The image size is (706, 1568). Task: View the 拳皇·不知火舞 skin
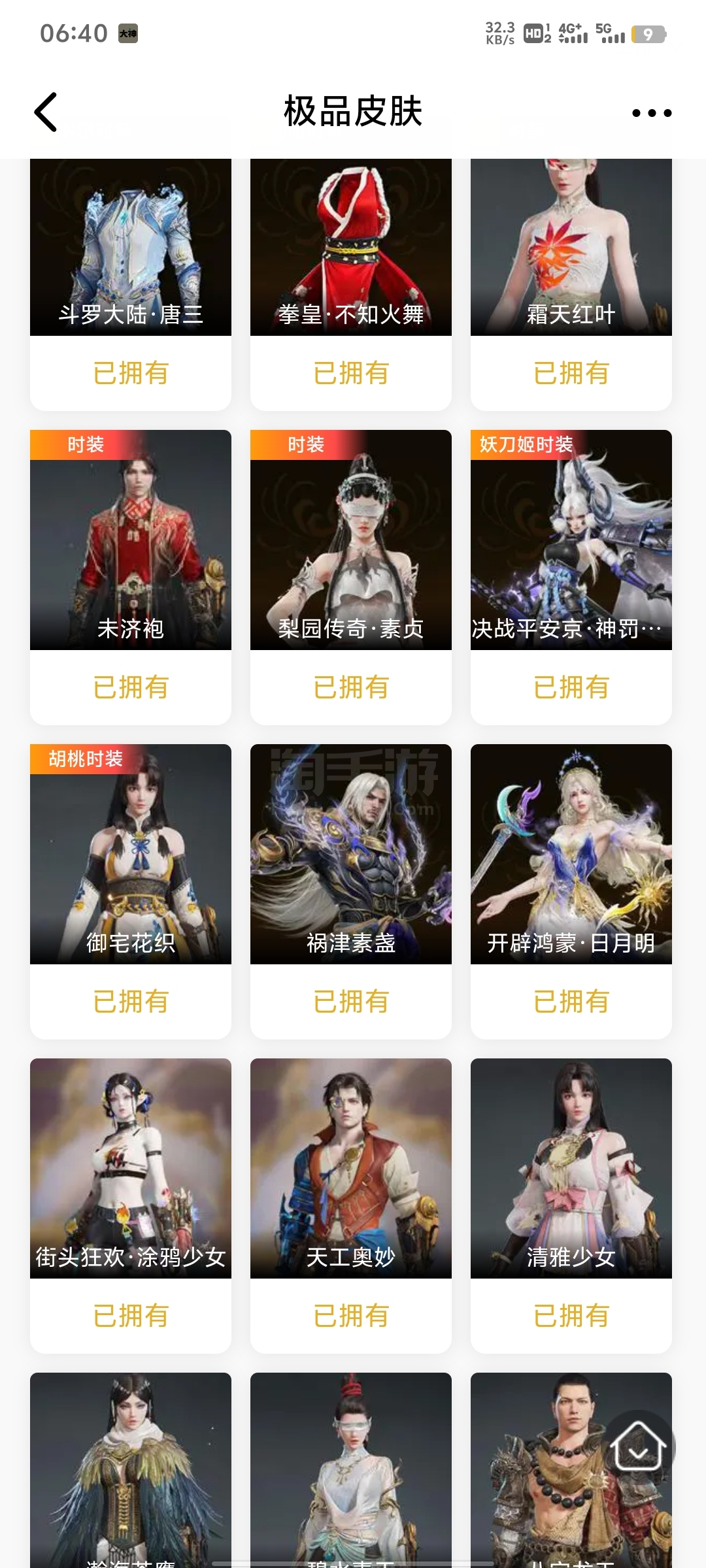[351, 248]
